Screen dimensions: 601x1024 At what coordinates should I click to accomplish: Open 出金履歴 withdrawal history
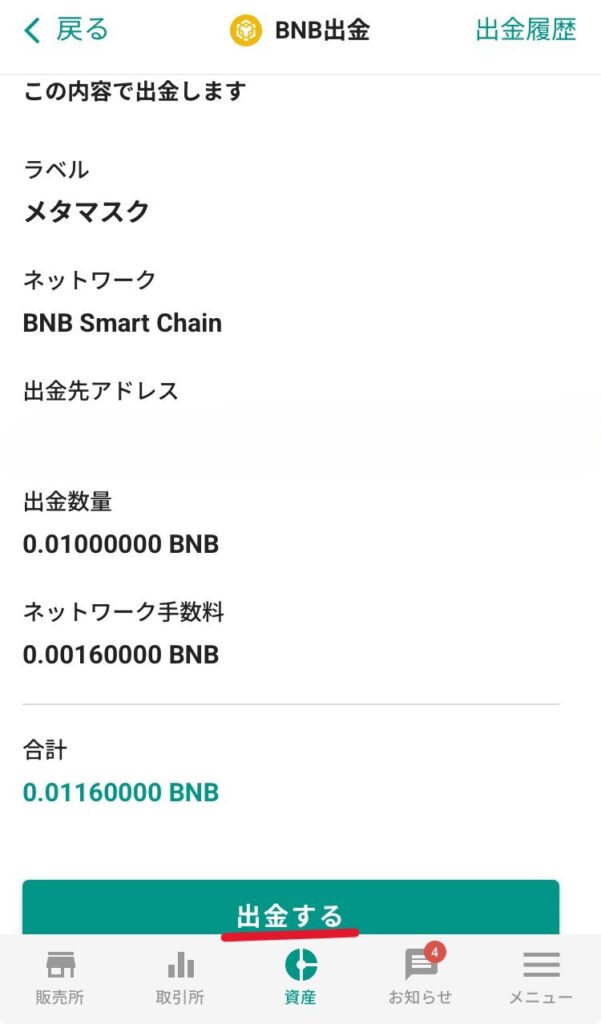coord(526,30)
